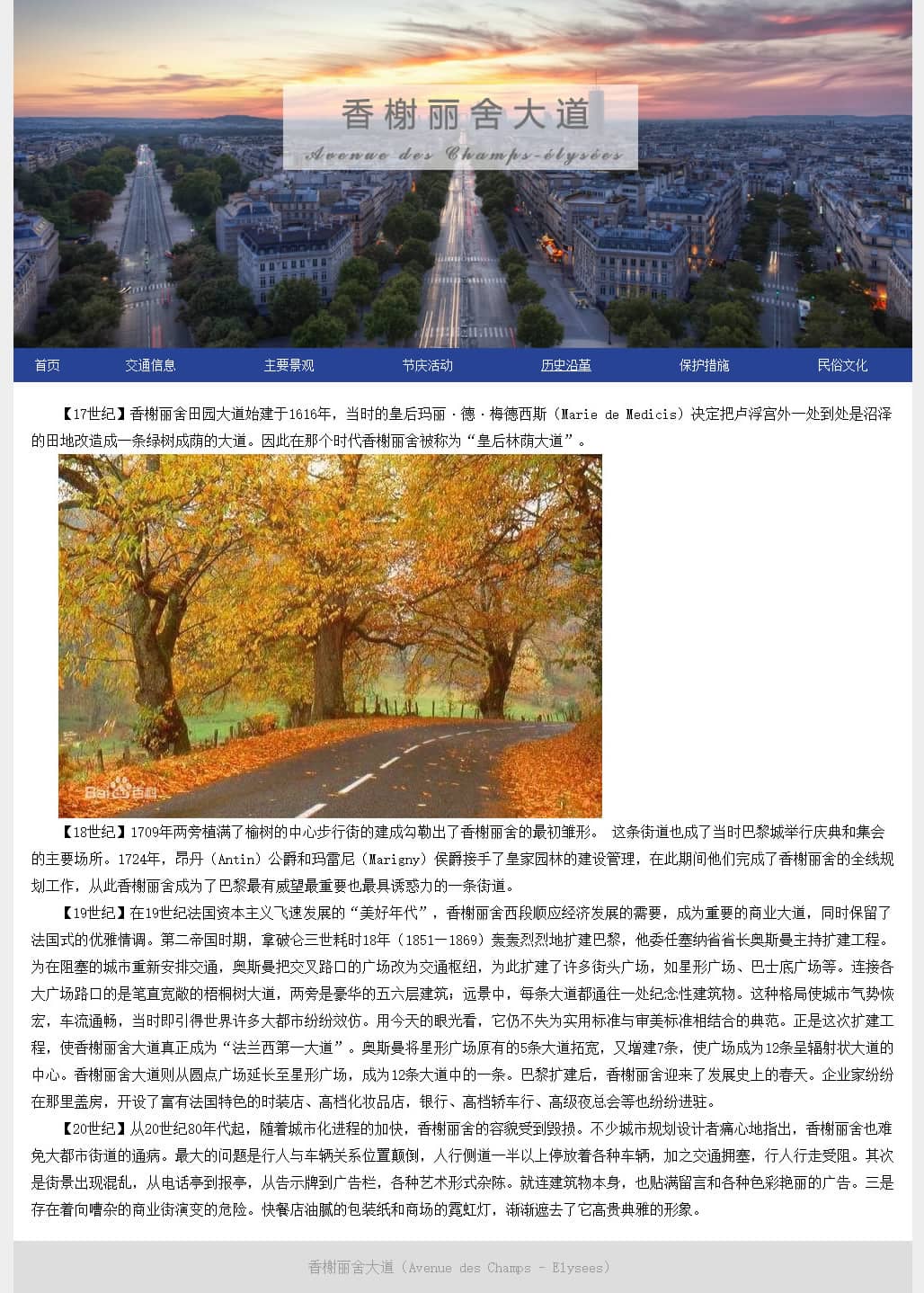Open 民俗文化 from navigation bar

point(842,365)
